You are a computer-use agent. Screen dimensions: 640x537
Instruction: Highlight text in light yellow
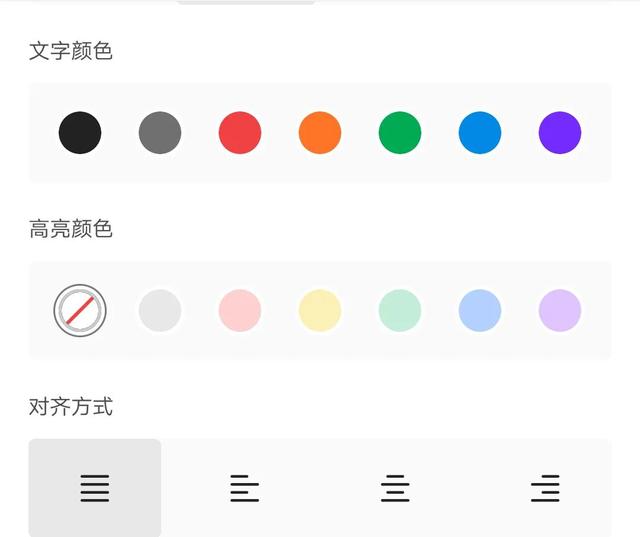(320, 311)
